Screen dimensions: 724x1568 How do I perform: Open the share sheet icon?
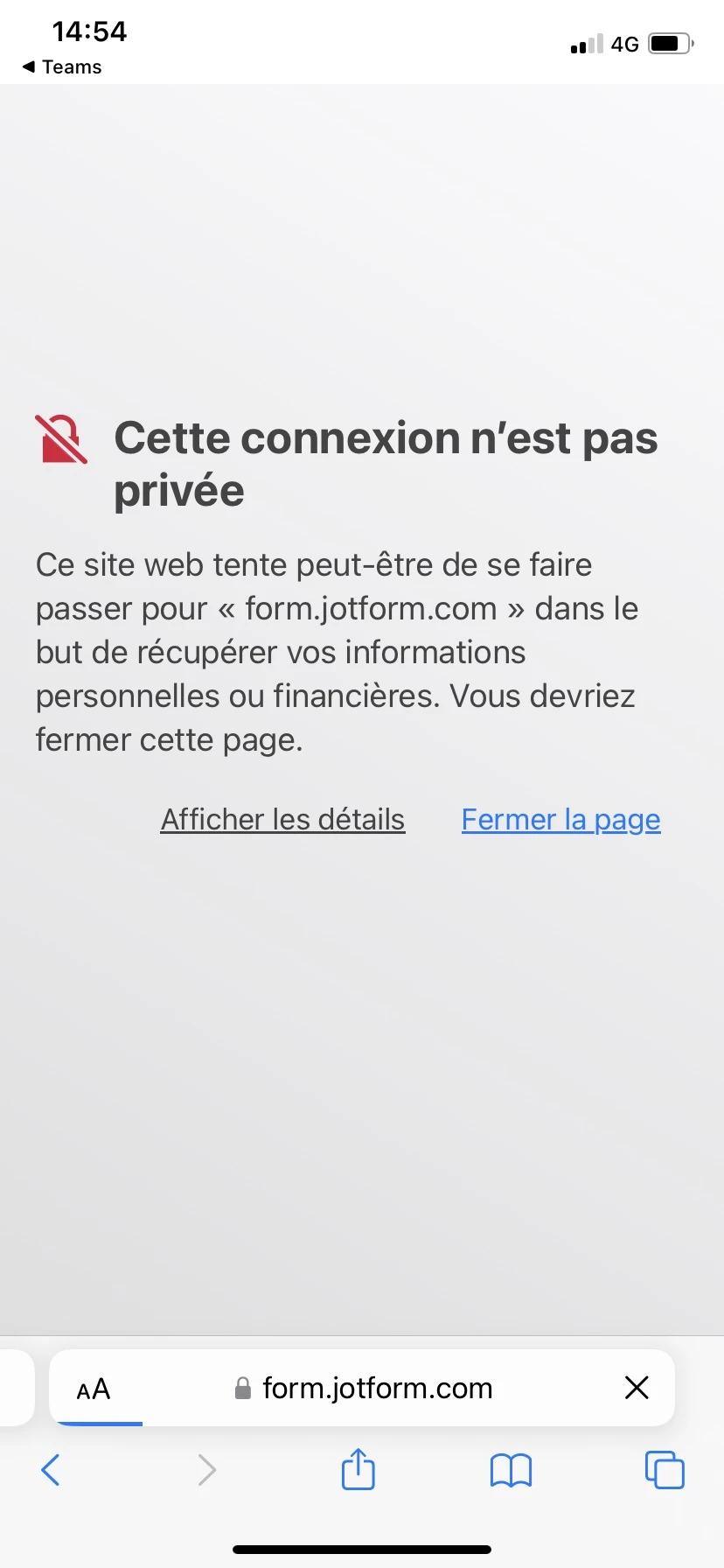358,1470
